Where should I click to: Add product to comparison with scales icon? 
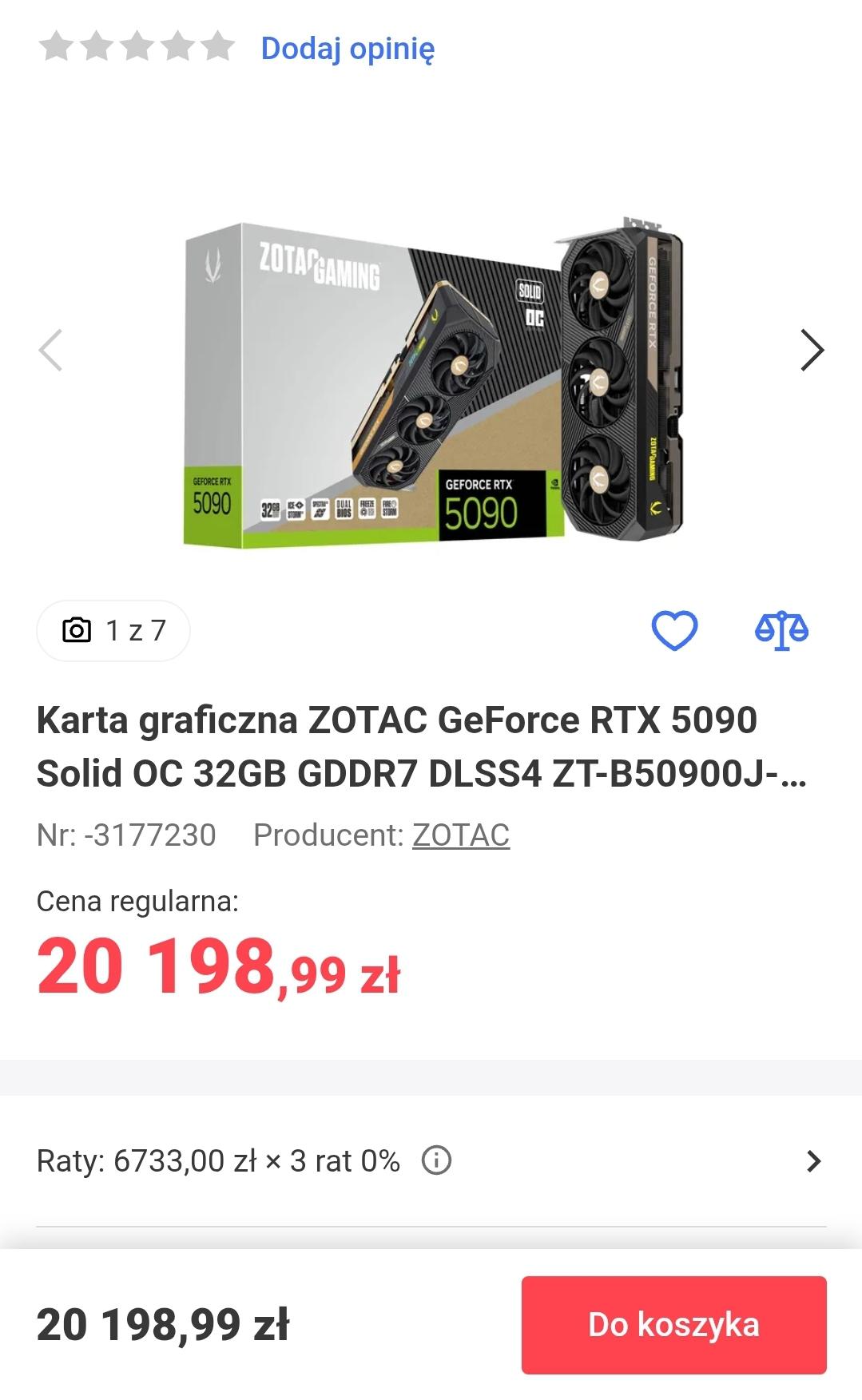click(781, 630)
